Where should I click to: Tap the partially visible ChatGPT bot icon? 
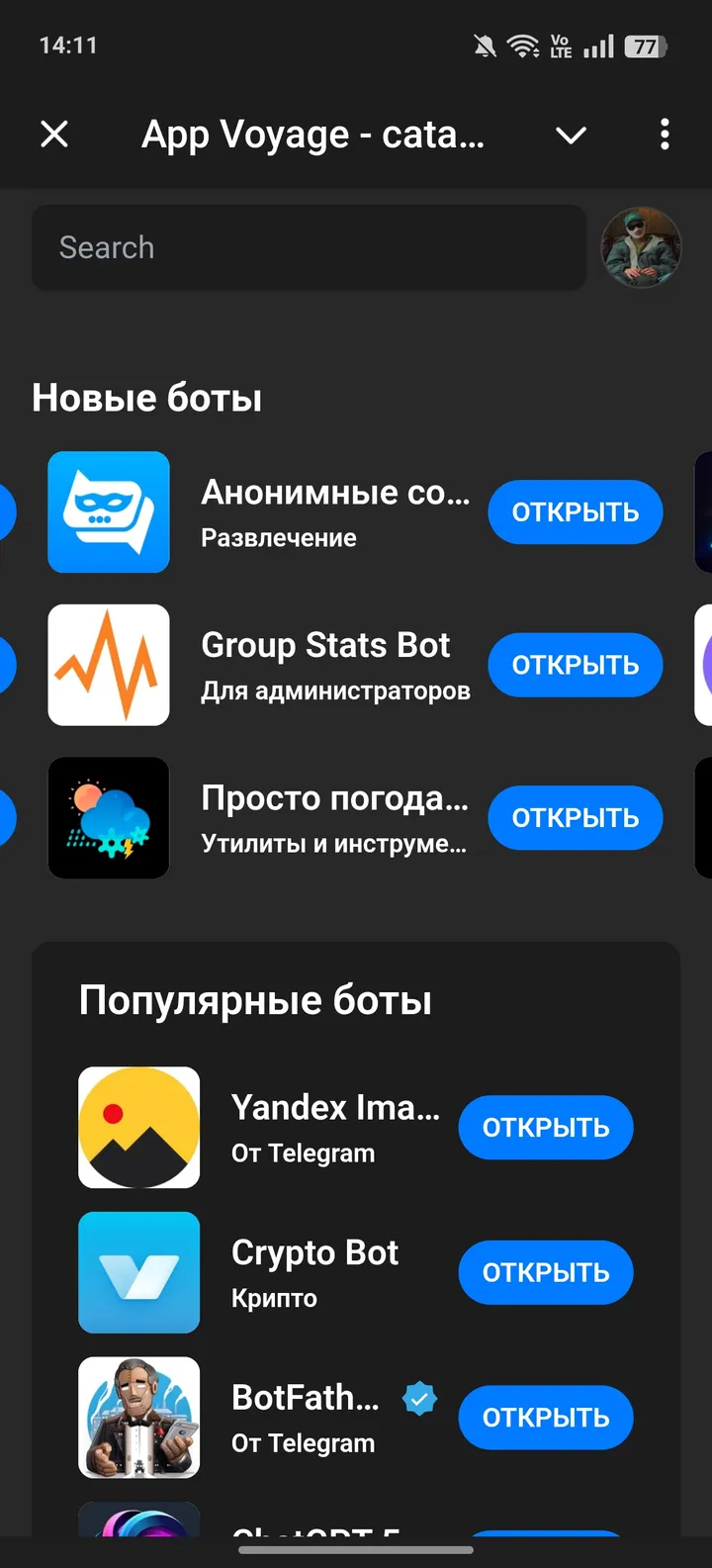(x=138, y=1528)
